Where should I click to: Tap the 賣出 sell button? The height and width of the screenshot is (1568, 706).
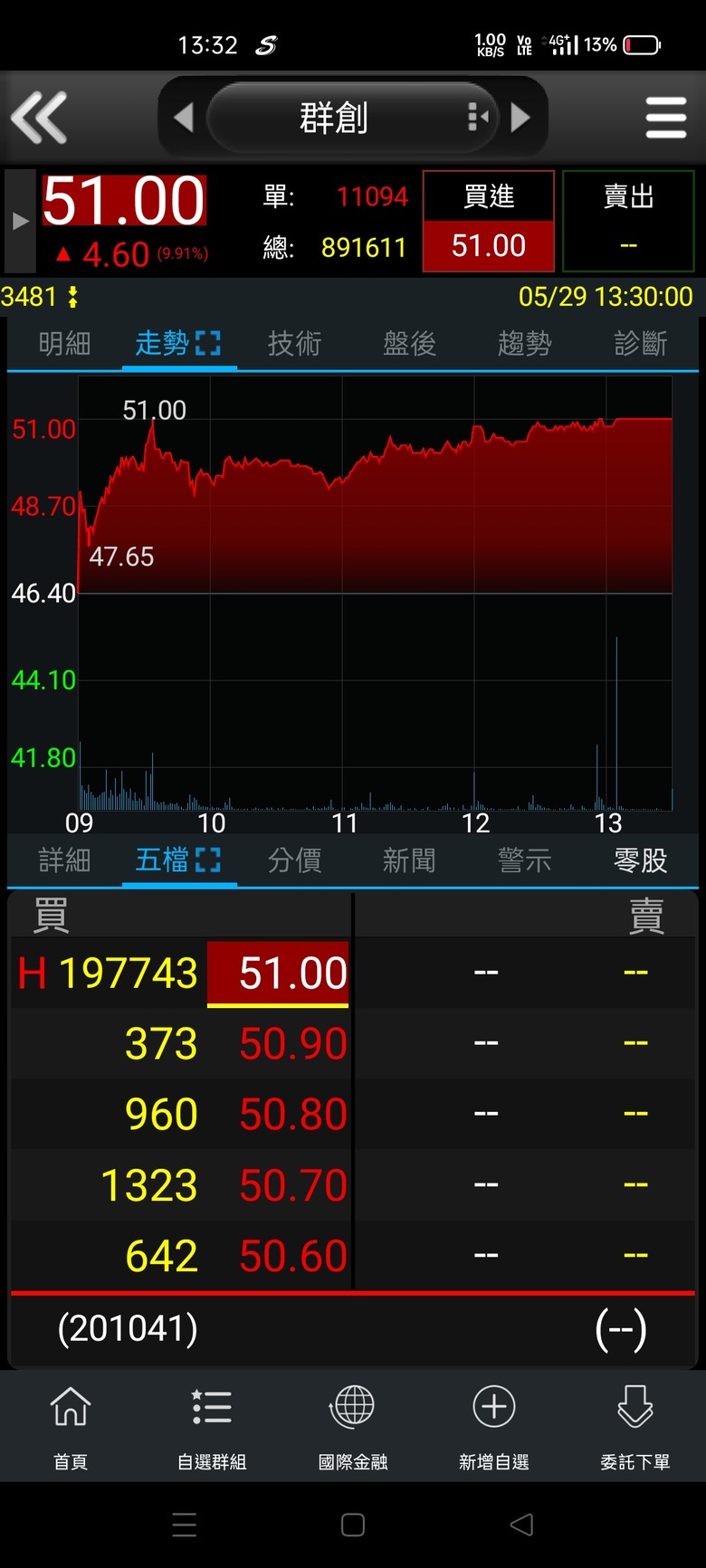[628, 221]
